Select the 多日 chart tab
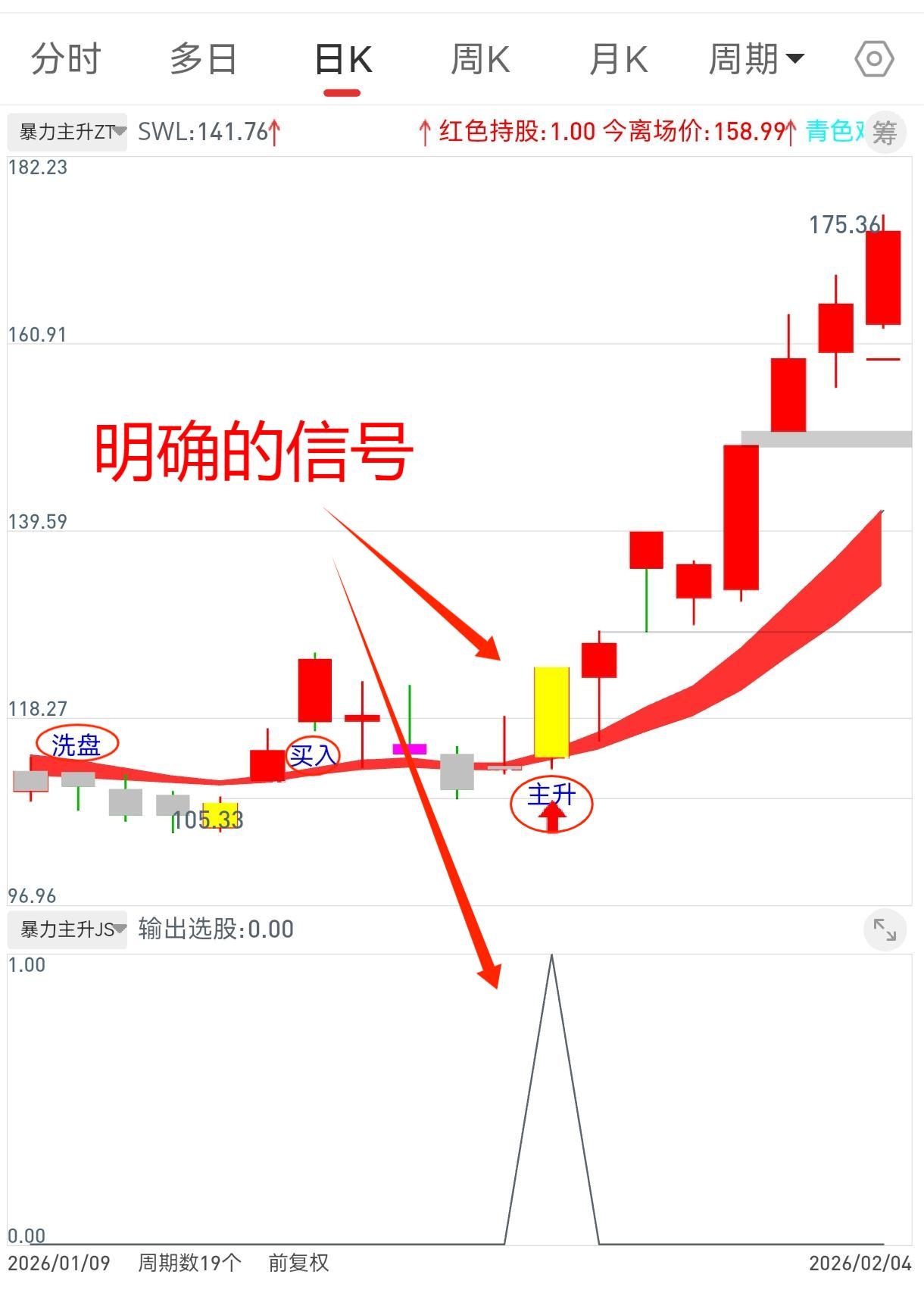This screenshot has width=924, height=1290. [x=203, y=60]
